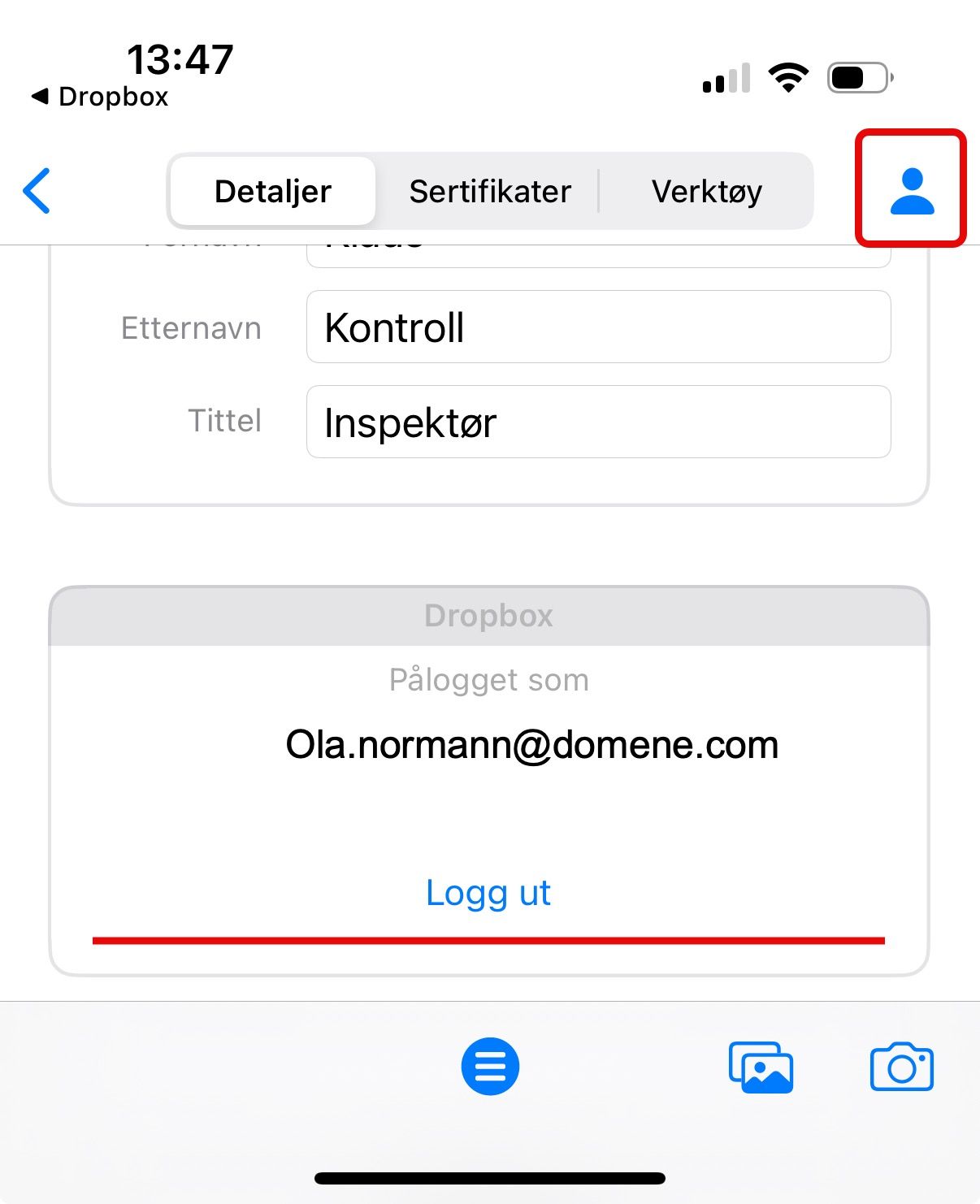Edit the Tittel field
This screenshot has height=1204, width=980.
coord(598,422)
